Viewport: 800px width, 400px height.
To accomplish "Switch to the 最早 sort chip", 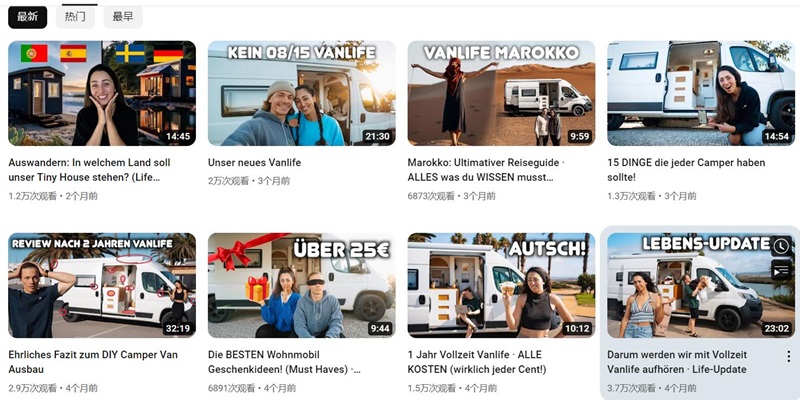I will 123,16.
